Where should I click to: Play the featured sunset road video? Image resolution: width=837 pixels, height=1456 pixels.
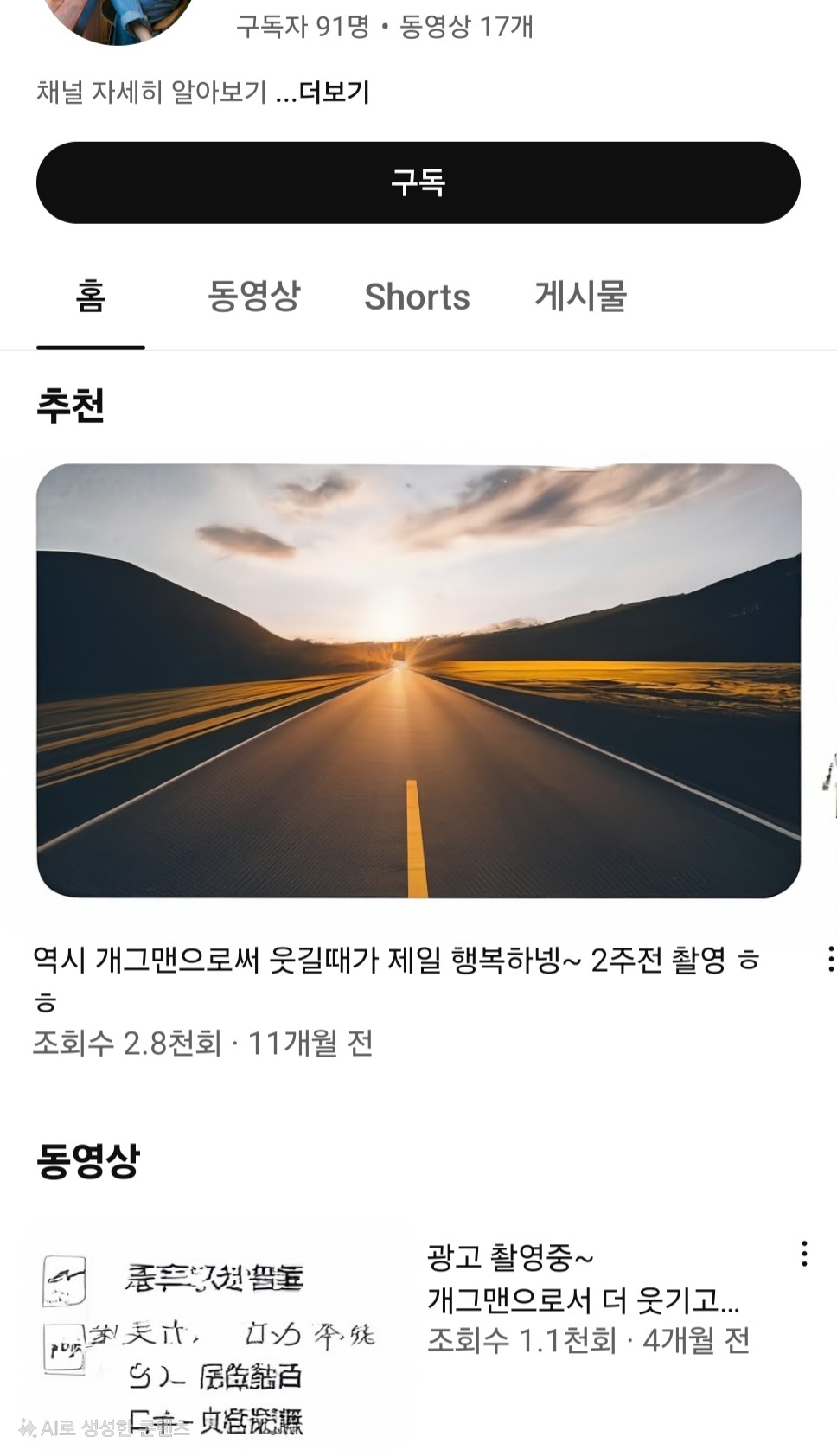[418, 680]
